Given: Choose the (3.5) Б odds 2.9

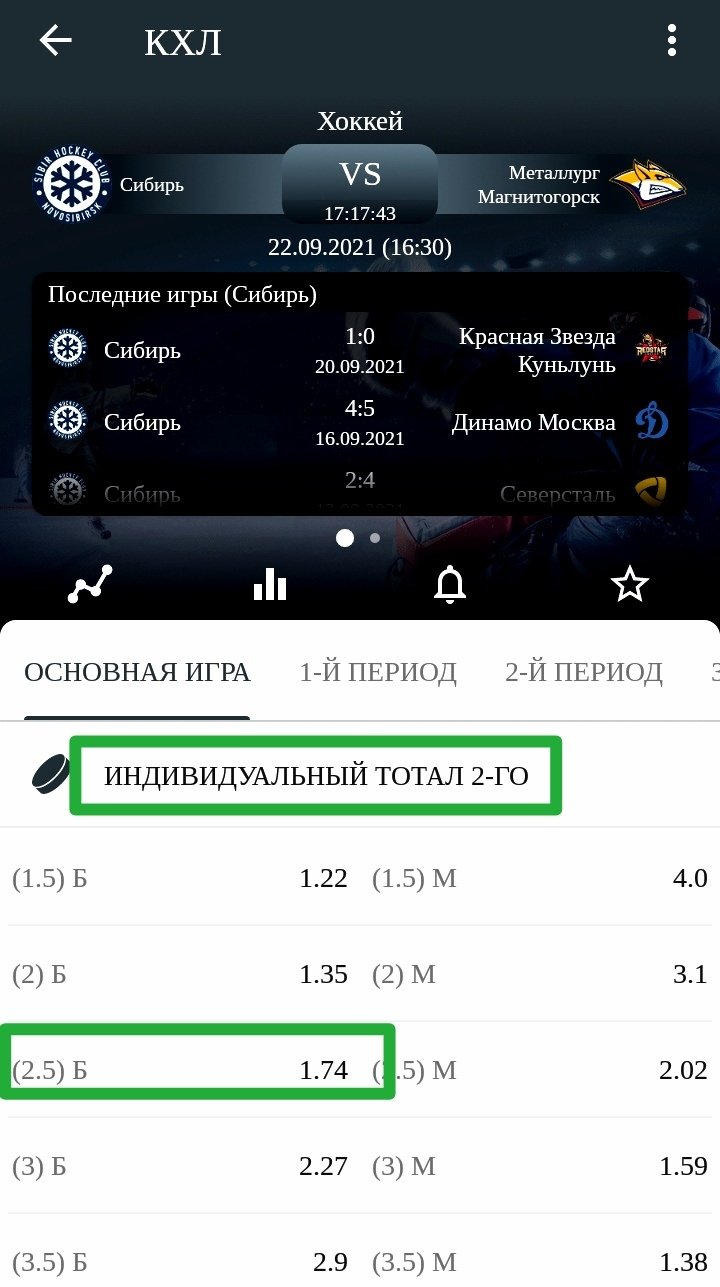Looking at the screenshot, I should click(x=180, y=1260).
